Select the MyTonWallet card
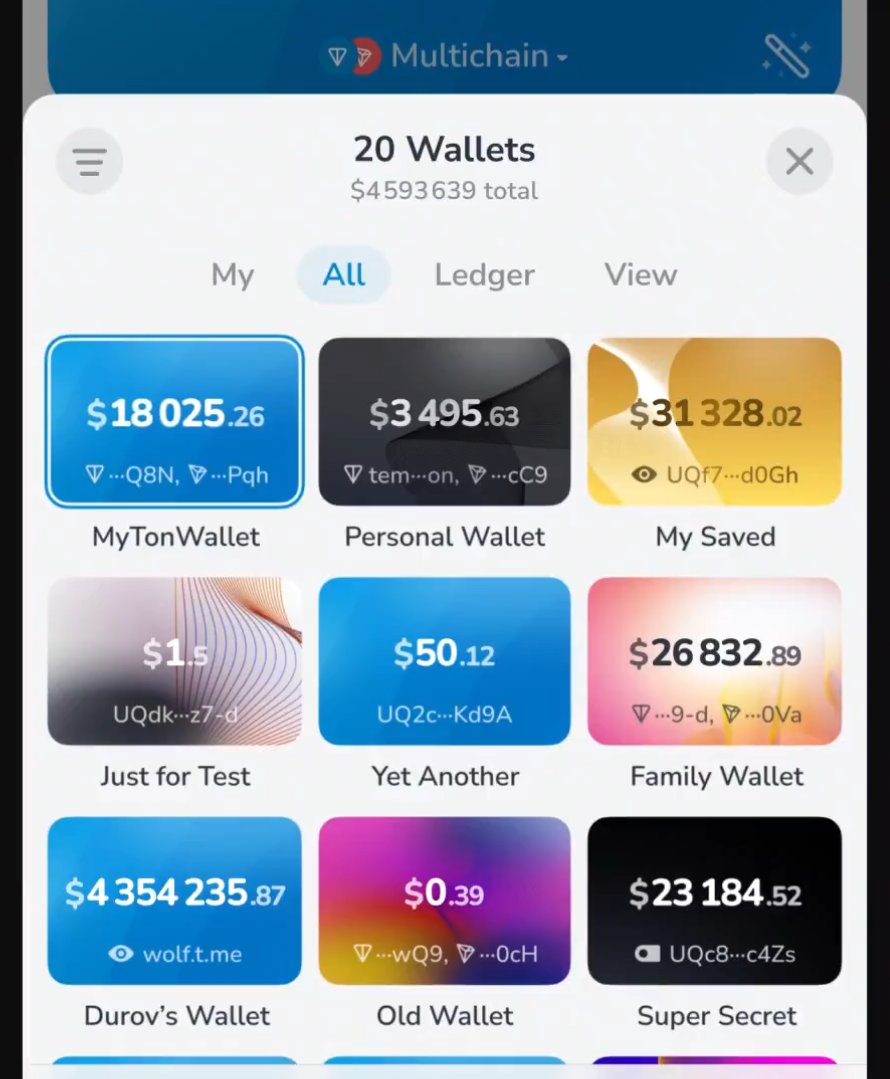This screenshot has height=1079, width=890. point(175,422)
